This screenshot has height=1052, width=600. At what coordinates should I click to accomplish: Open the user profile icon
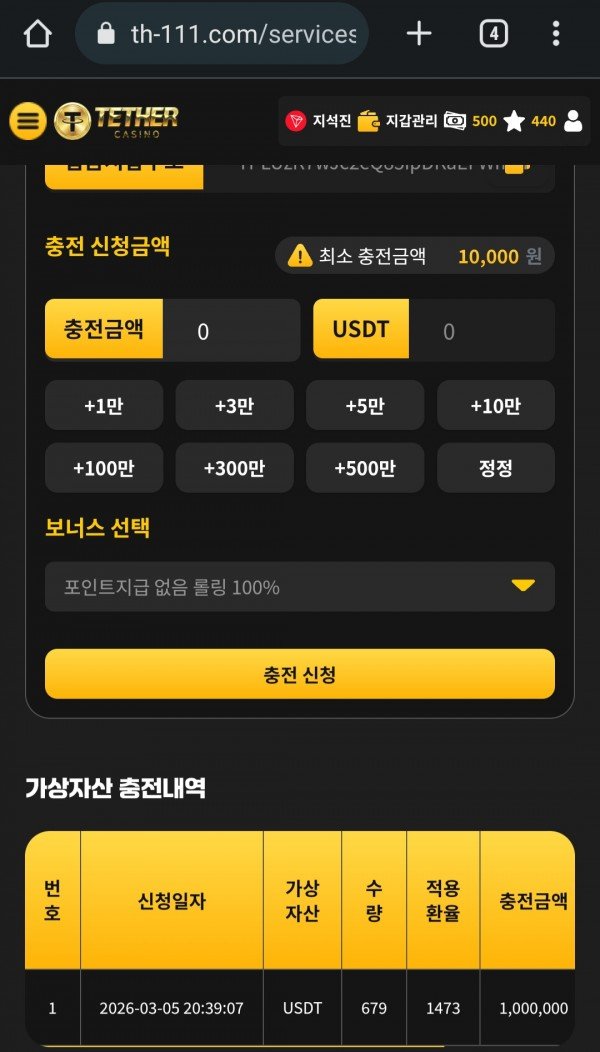(x=573, y=121)
